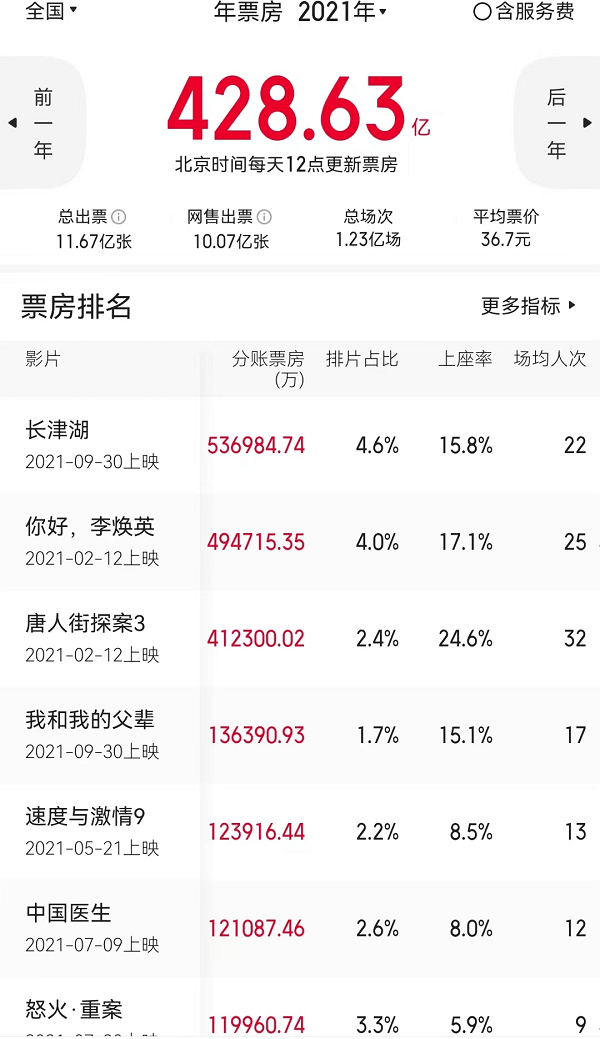600x1039 pixels.
Task: Show info for 网售出票
Action: pyautogui.click(x=264, y=217)
